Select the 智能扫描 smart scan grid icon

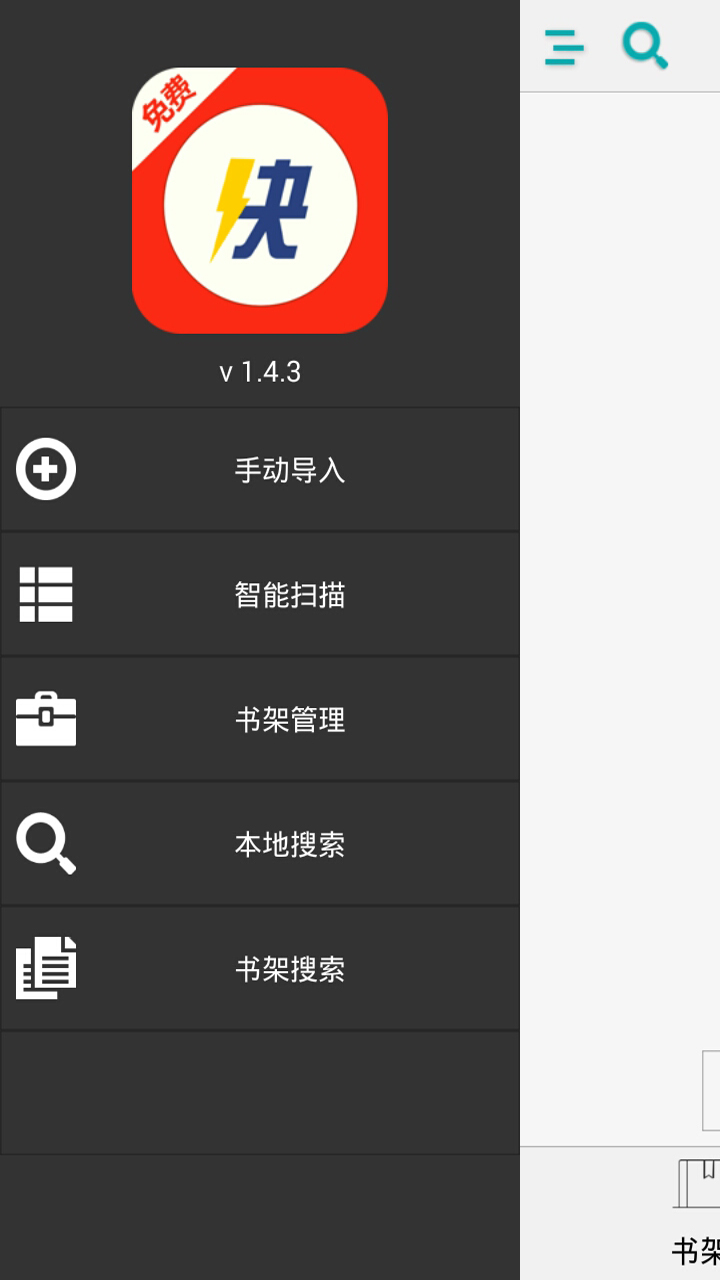[45, 592]
